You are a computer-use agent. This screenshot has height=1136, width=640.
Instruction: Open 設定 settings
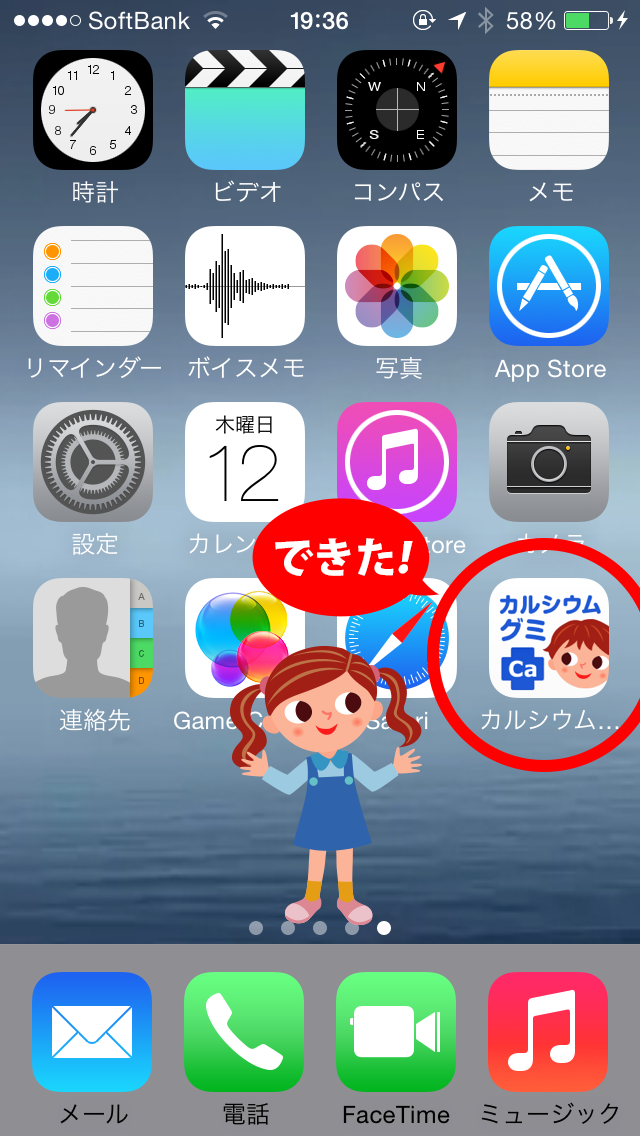tap(93, 462)
